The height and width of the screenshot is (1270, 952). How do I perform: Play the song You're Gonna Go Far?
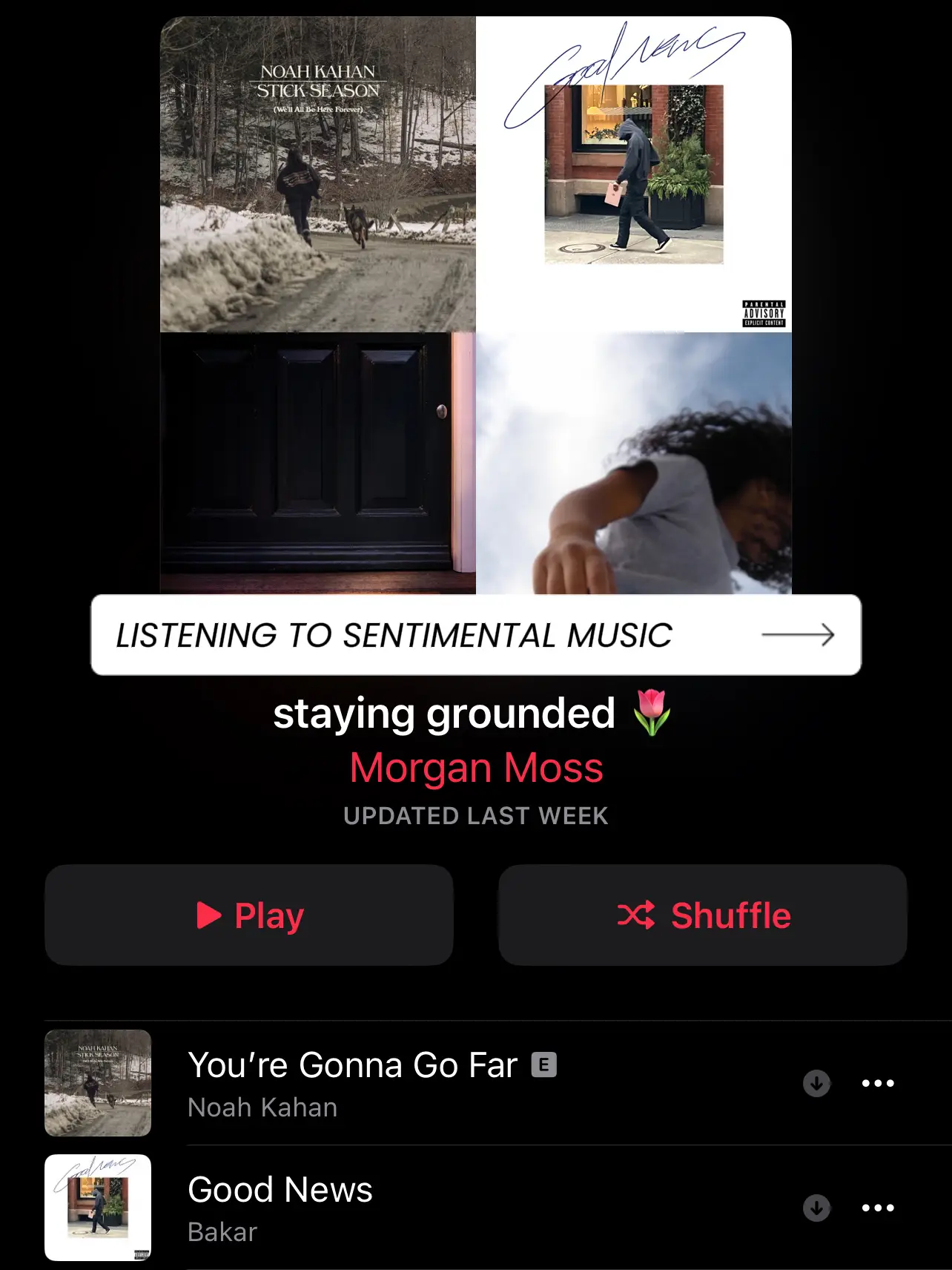click(x=353, y=1082)
